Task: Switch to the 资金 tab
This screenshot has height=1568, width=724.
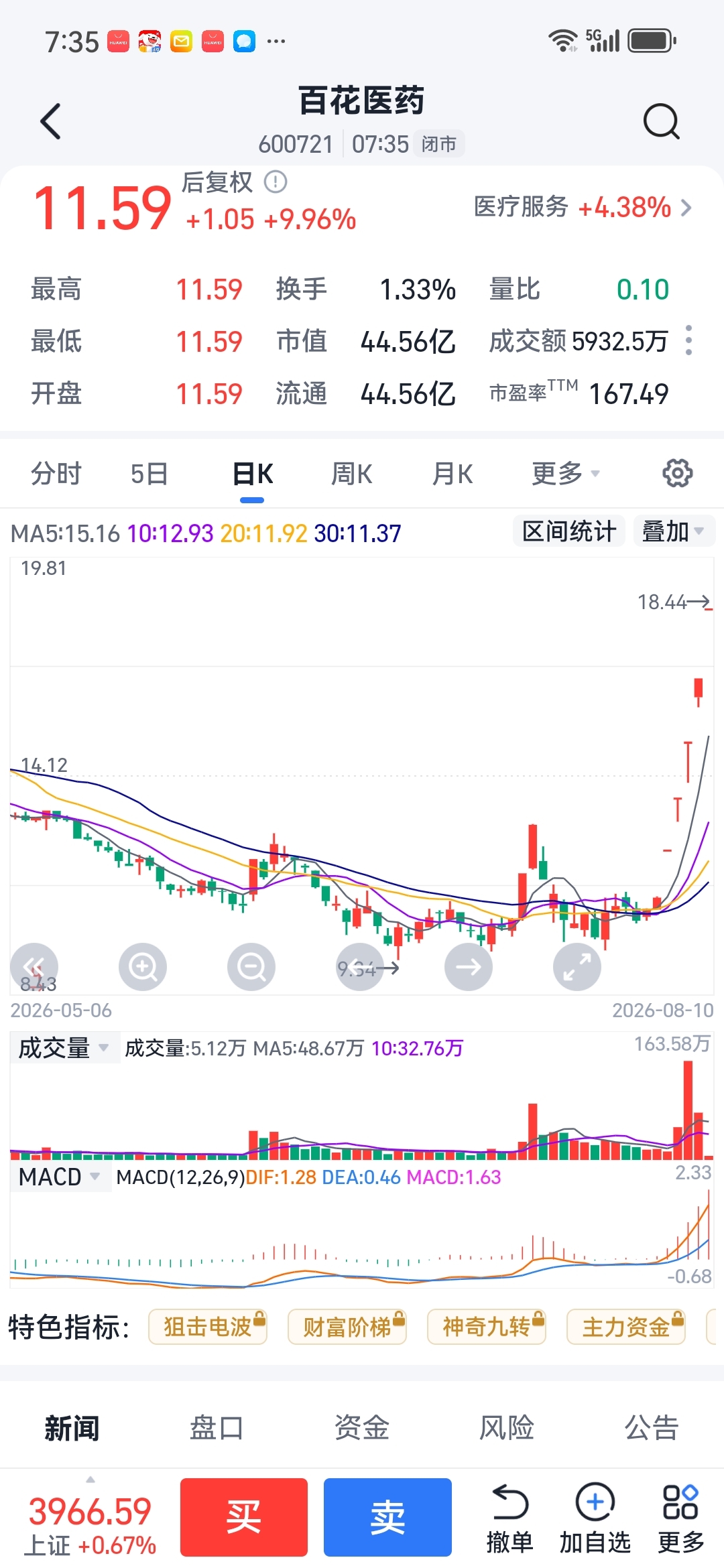Action: pyautogui.click(x=362, y=1427)
